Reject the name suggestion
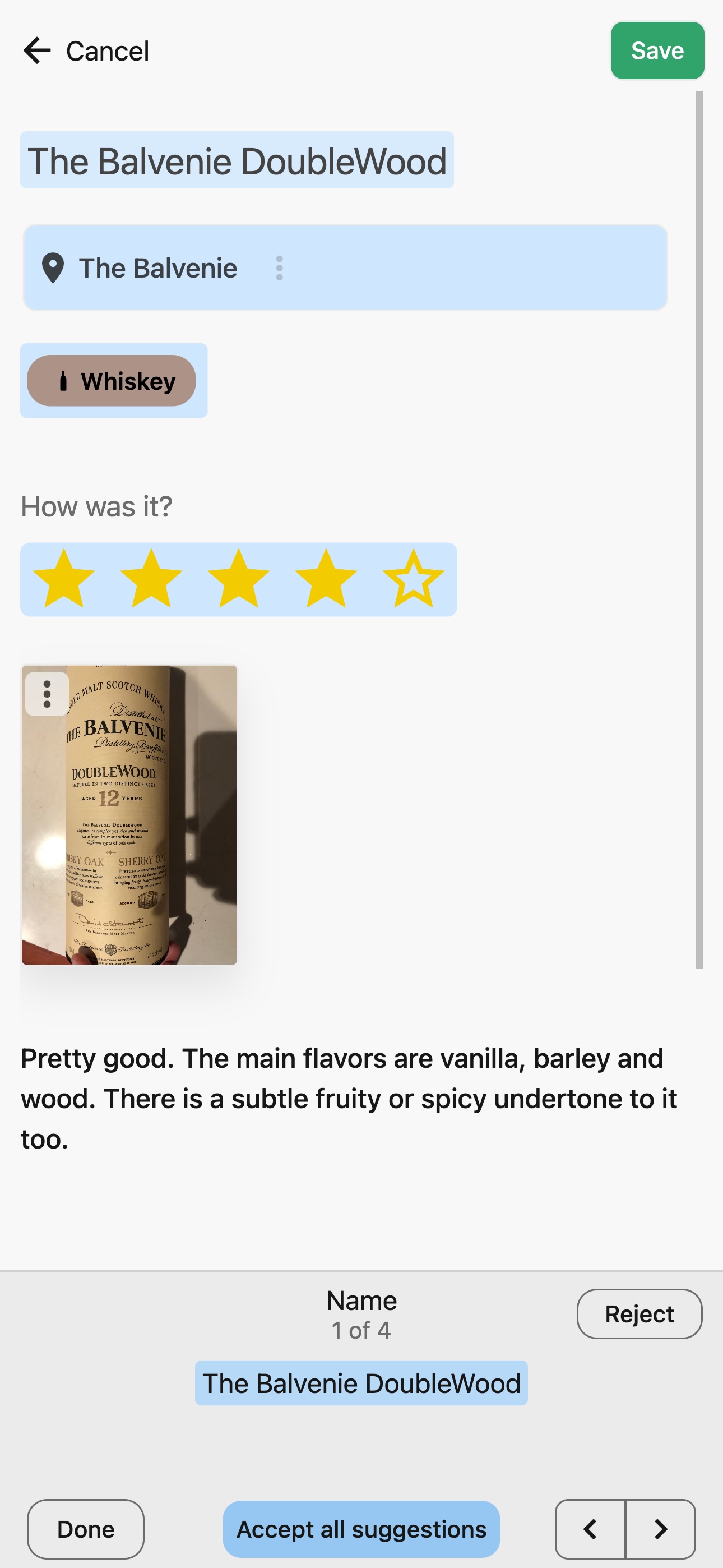 (x=639, y=1313)
